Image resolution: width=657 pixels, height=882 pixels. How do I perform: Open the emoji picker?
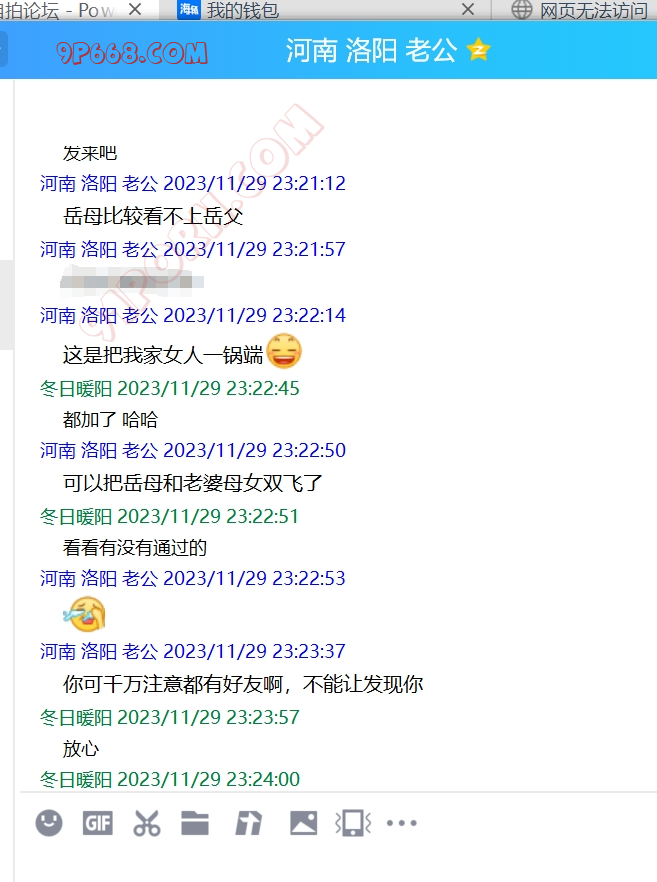pos(48,823)
